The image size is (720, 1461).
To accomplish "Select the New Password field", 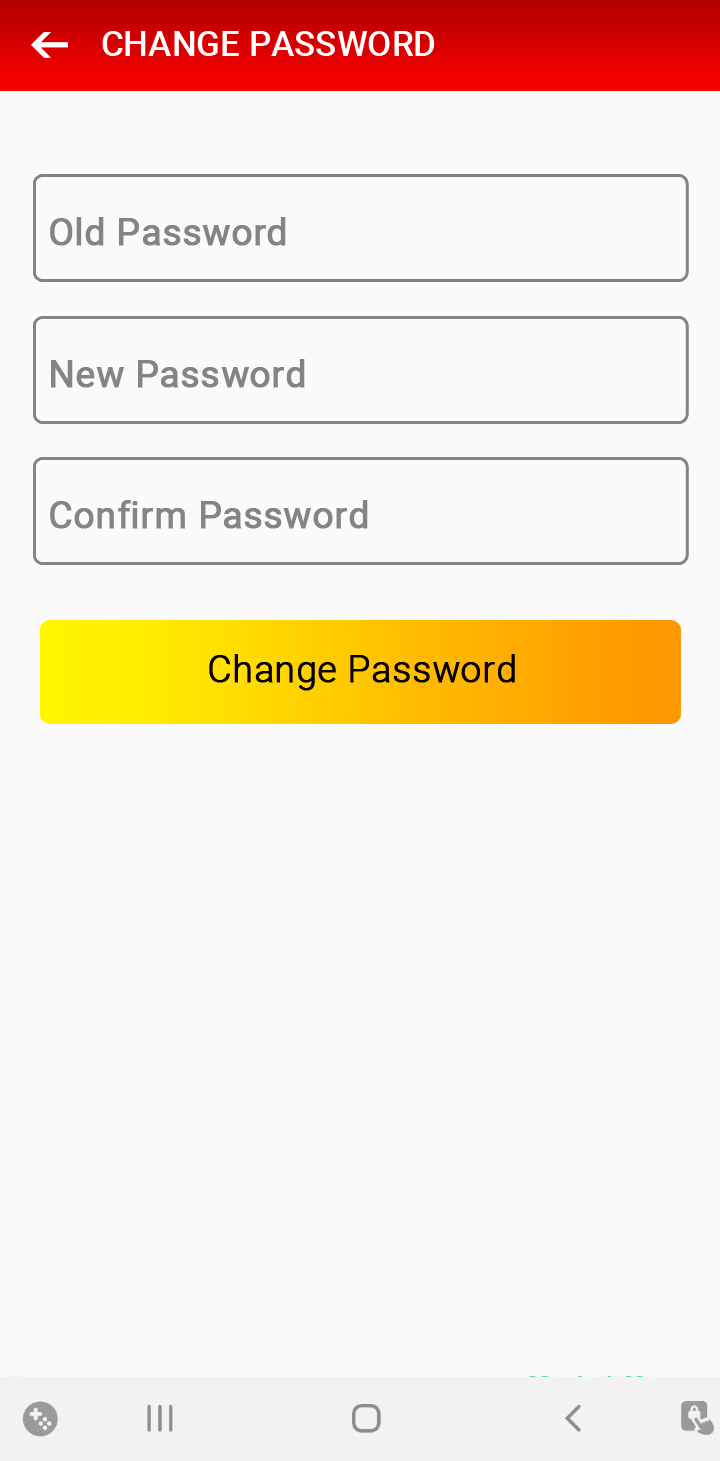I will (360, 371).
